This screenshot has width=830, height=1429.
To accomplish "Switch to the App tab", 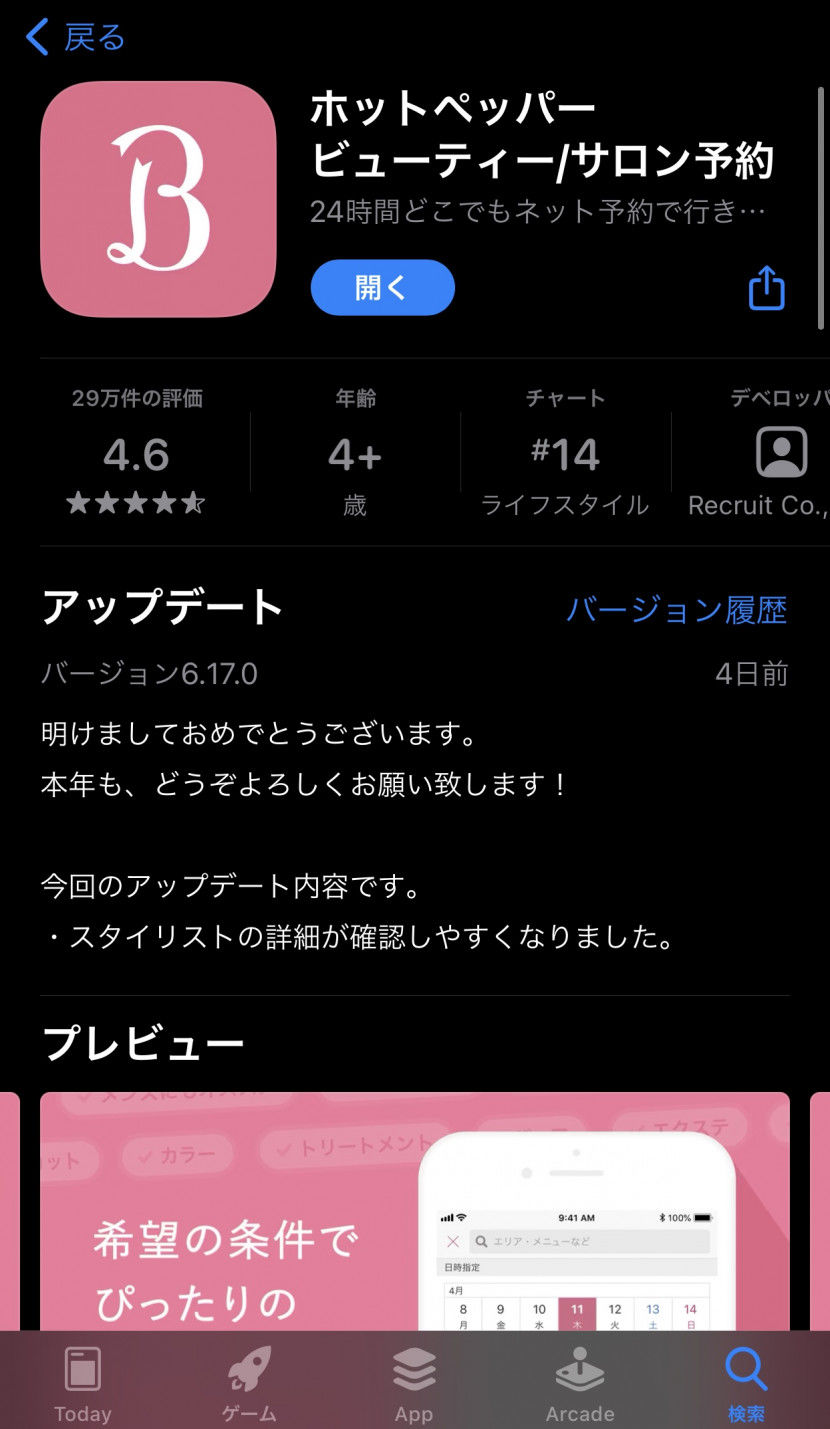I will tap(414, 1384).
